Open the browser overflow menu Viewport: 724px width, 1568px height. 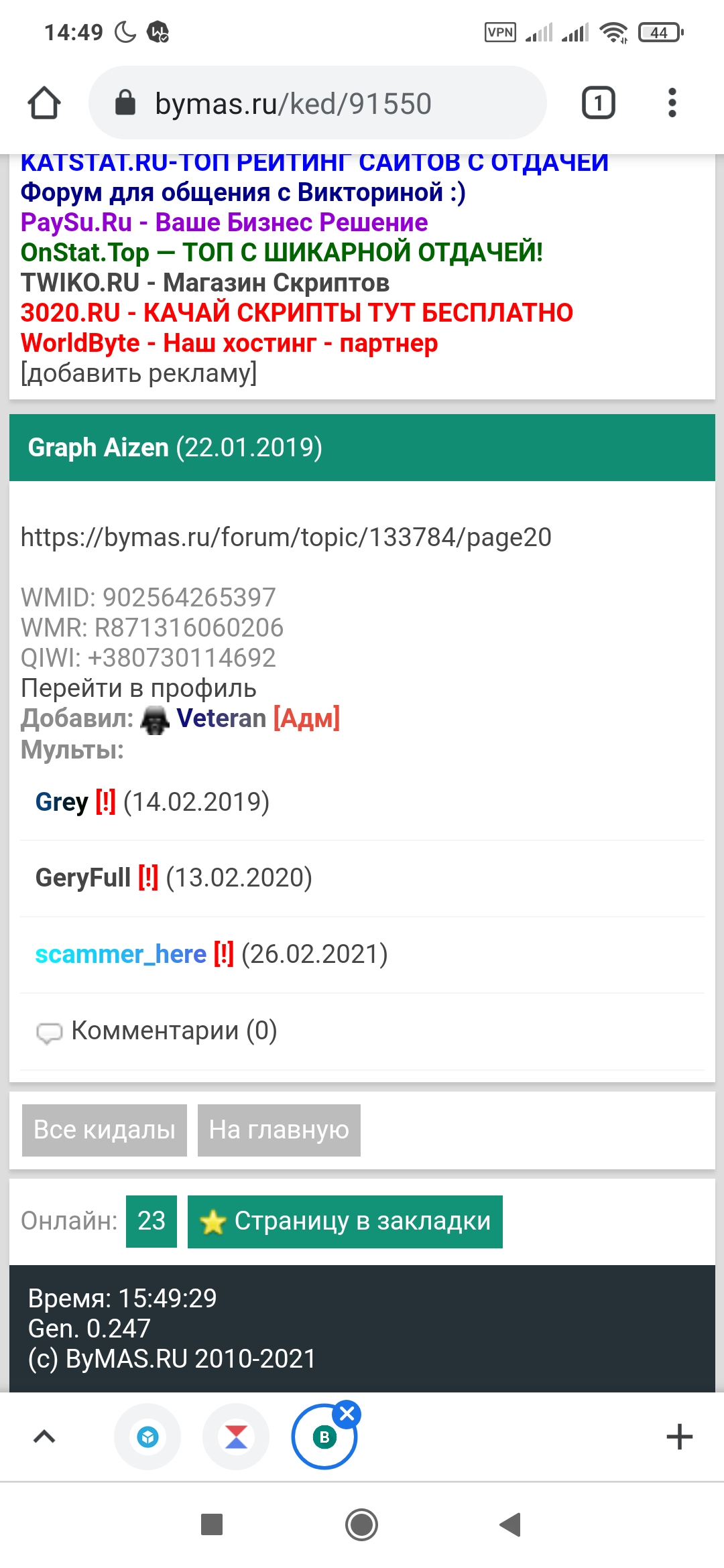(x=672, y=103)
